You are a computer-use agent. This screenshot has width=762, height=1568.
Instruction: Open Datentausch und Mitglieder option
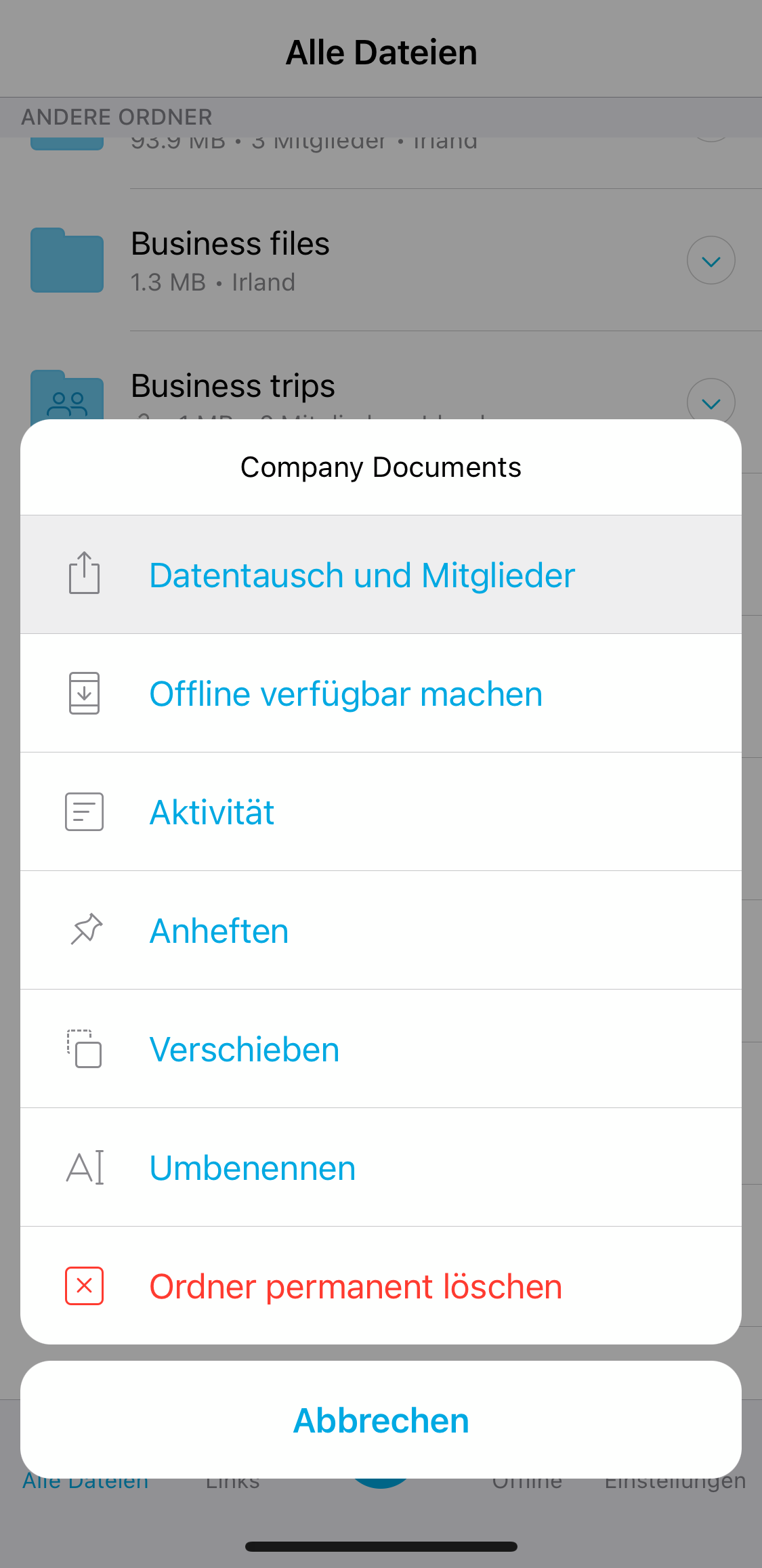pos(362,575)
